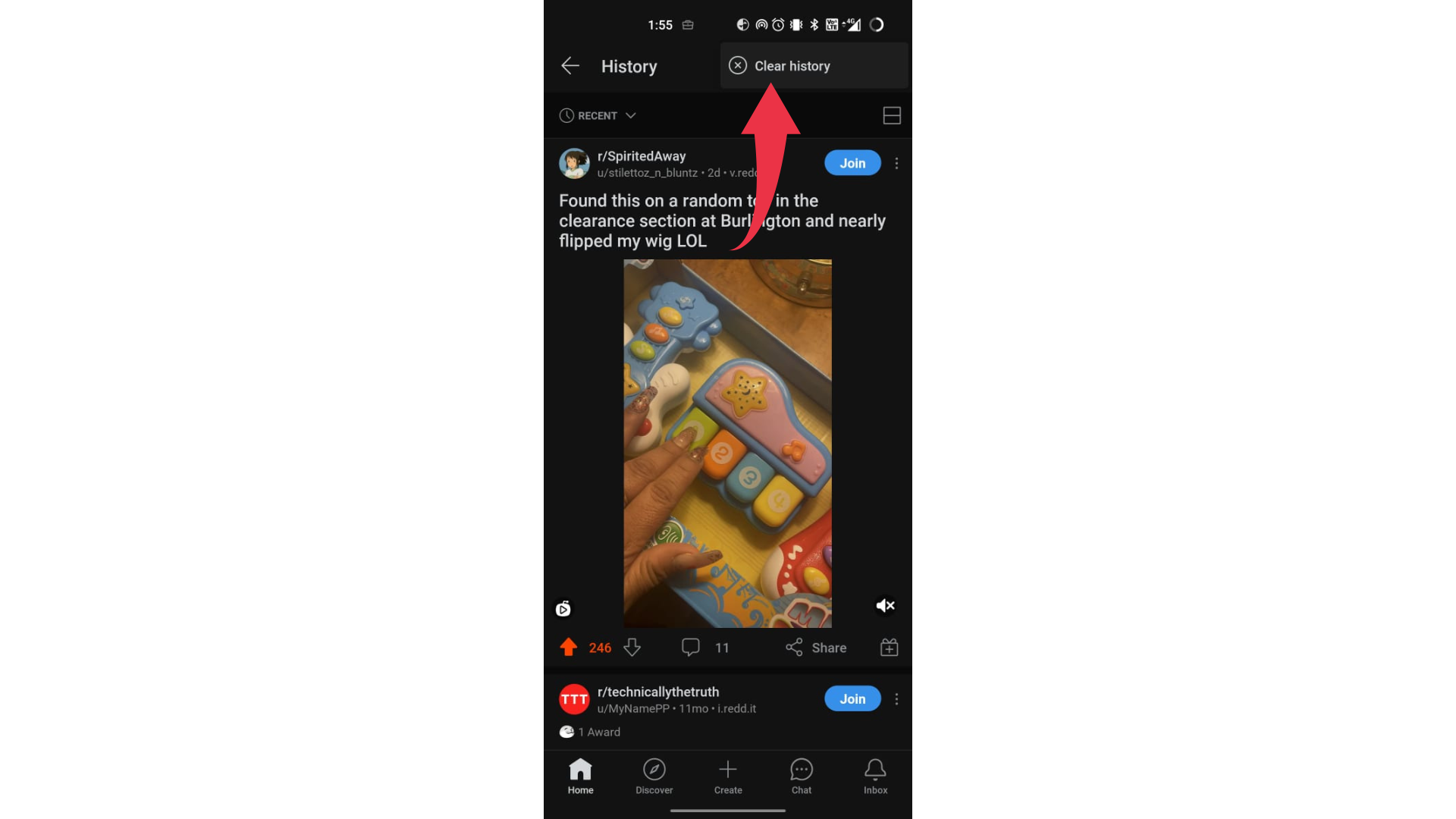Change the post view layout

click(891, 115)
